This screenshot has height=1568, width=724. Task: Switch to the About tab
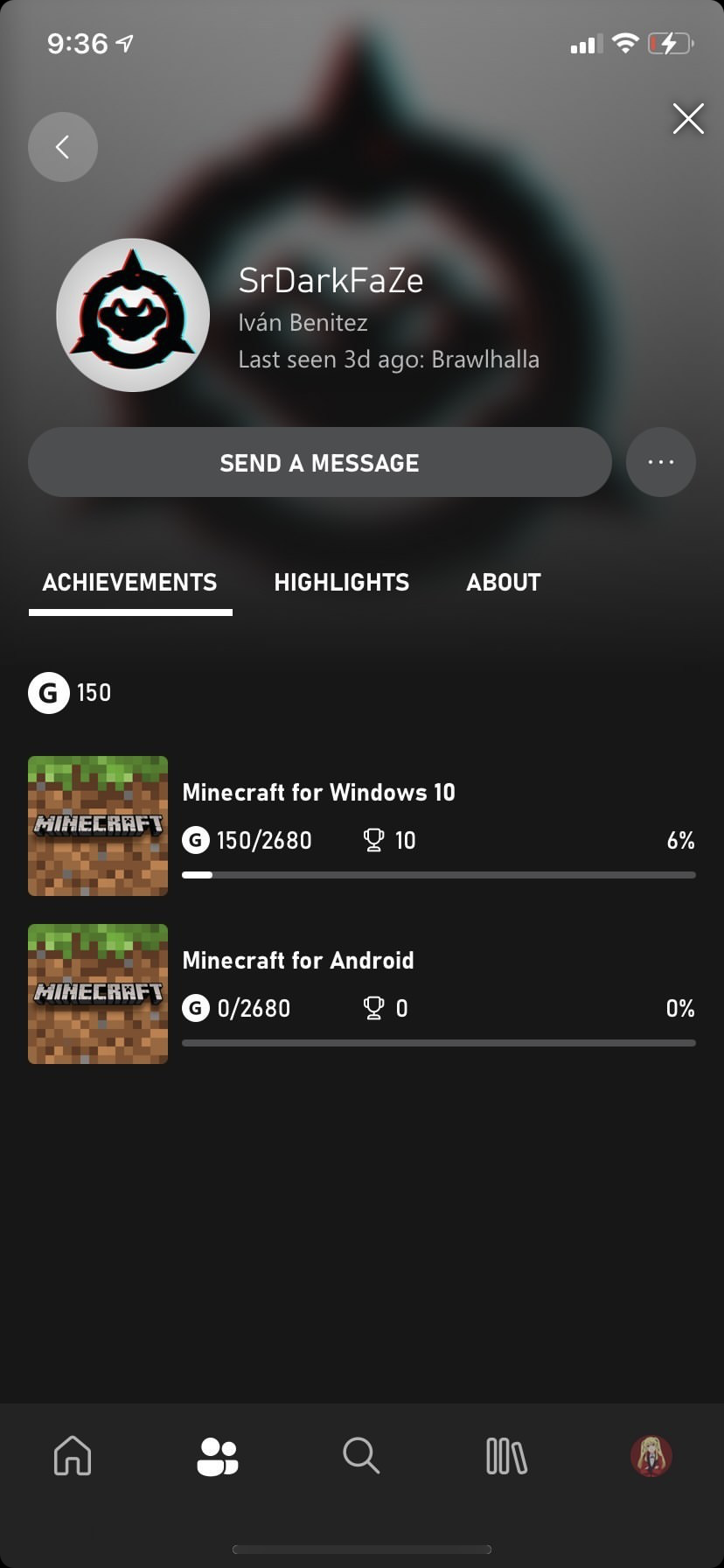point(504,583)
